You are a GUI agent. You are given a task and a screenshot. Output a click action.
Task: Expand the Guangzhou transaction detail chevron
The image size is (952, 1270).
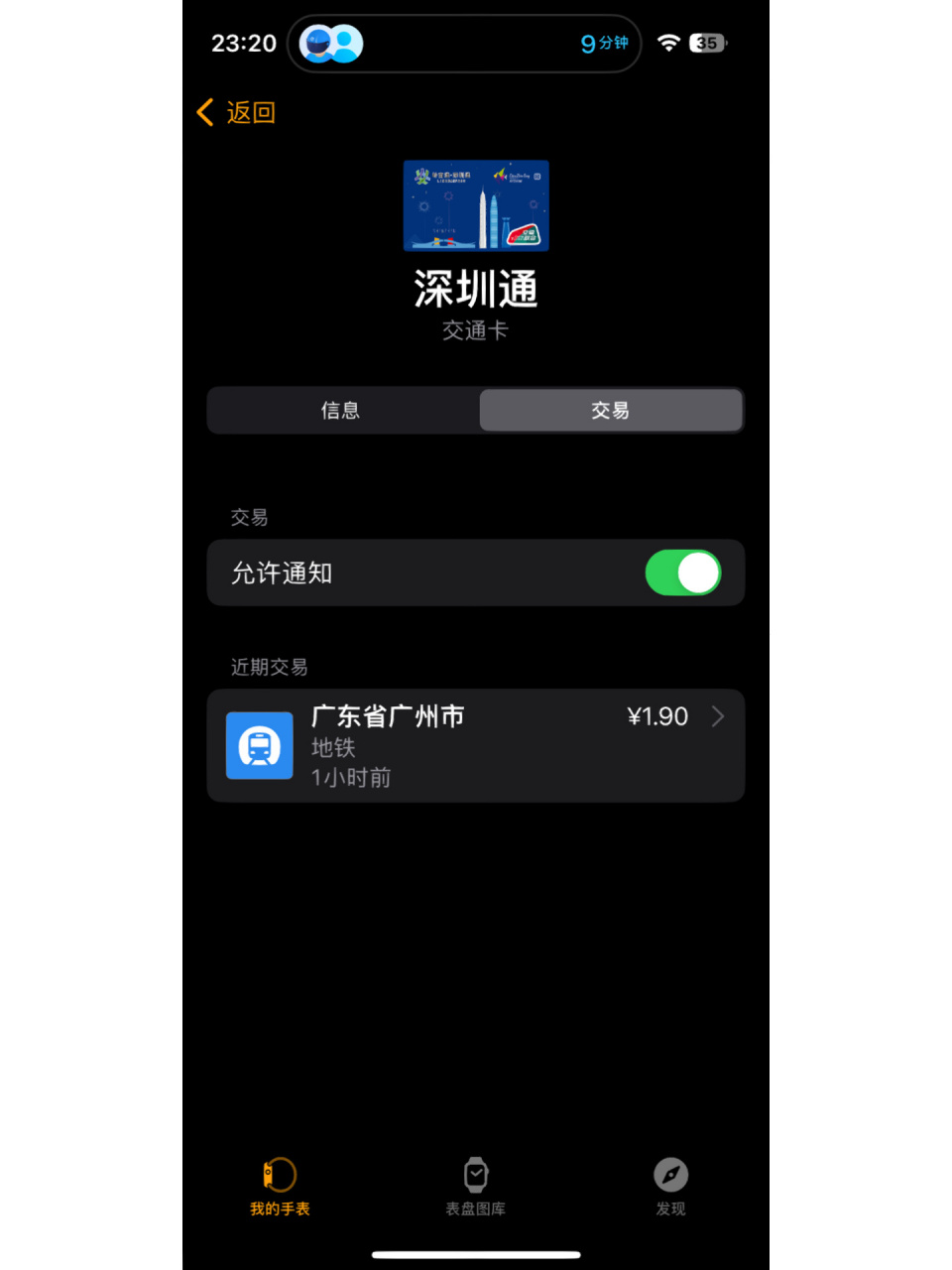tap(717, 716)
